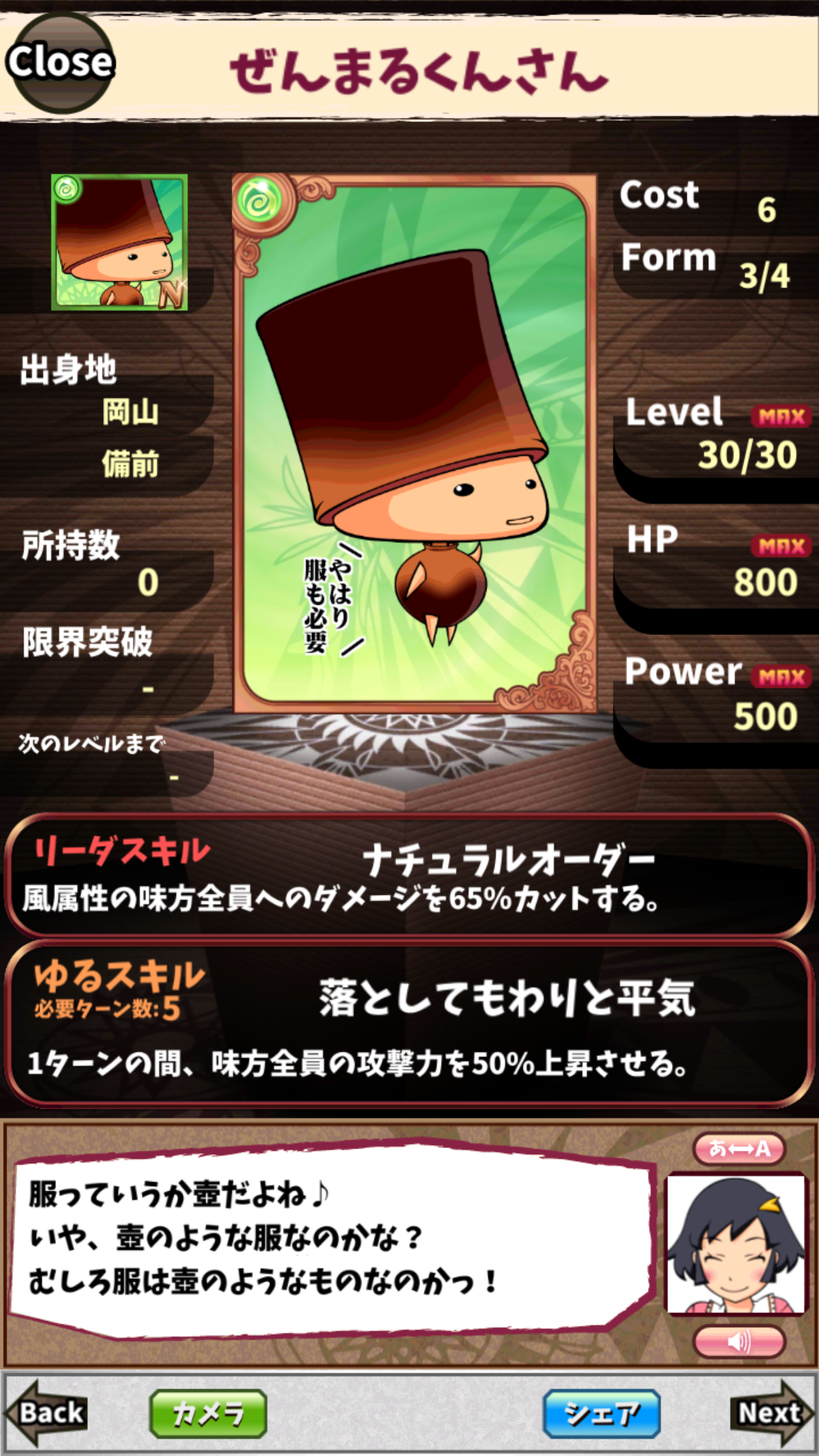Screen dimensions: 819x1456
Task: Go back to the previous character
Action: click(47, 1412)
